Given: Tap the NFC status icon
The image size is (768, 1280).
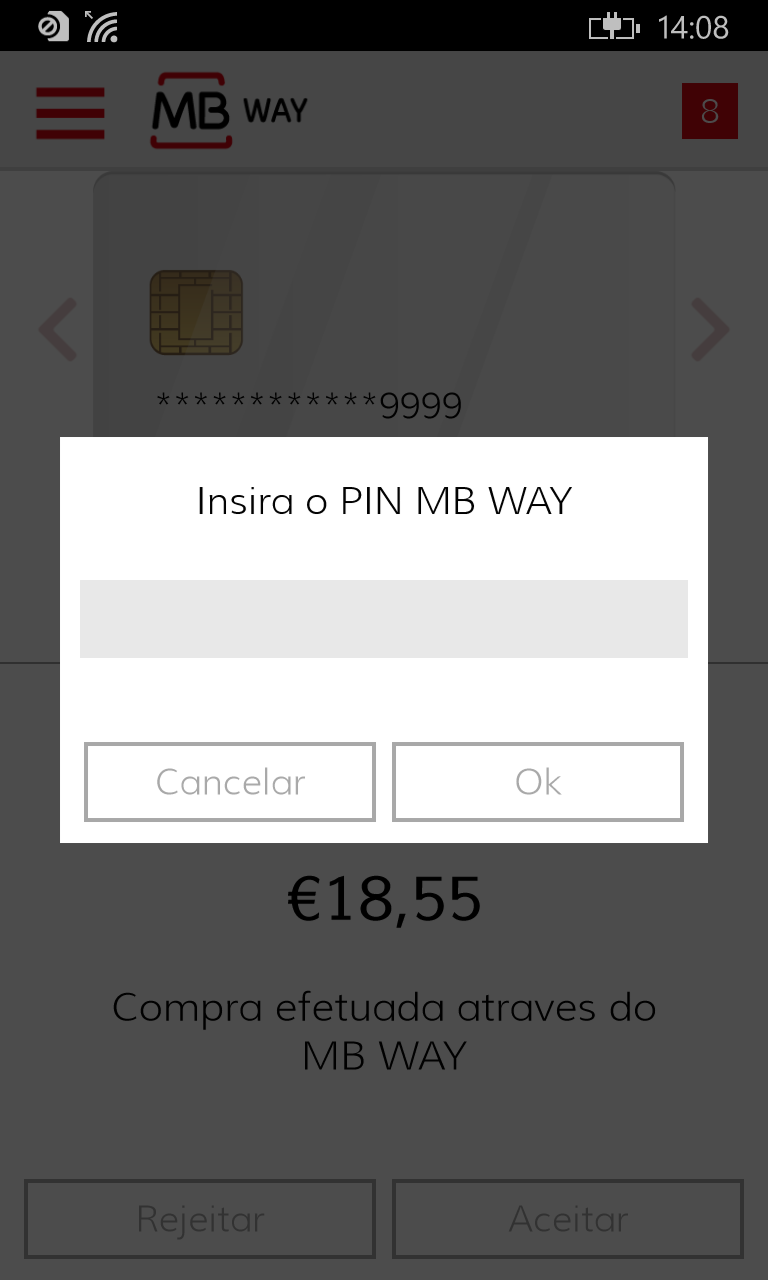Looking at the screenshot, I should (x=54, y=26).
